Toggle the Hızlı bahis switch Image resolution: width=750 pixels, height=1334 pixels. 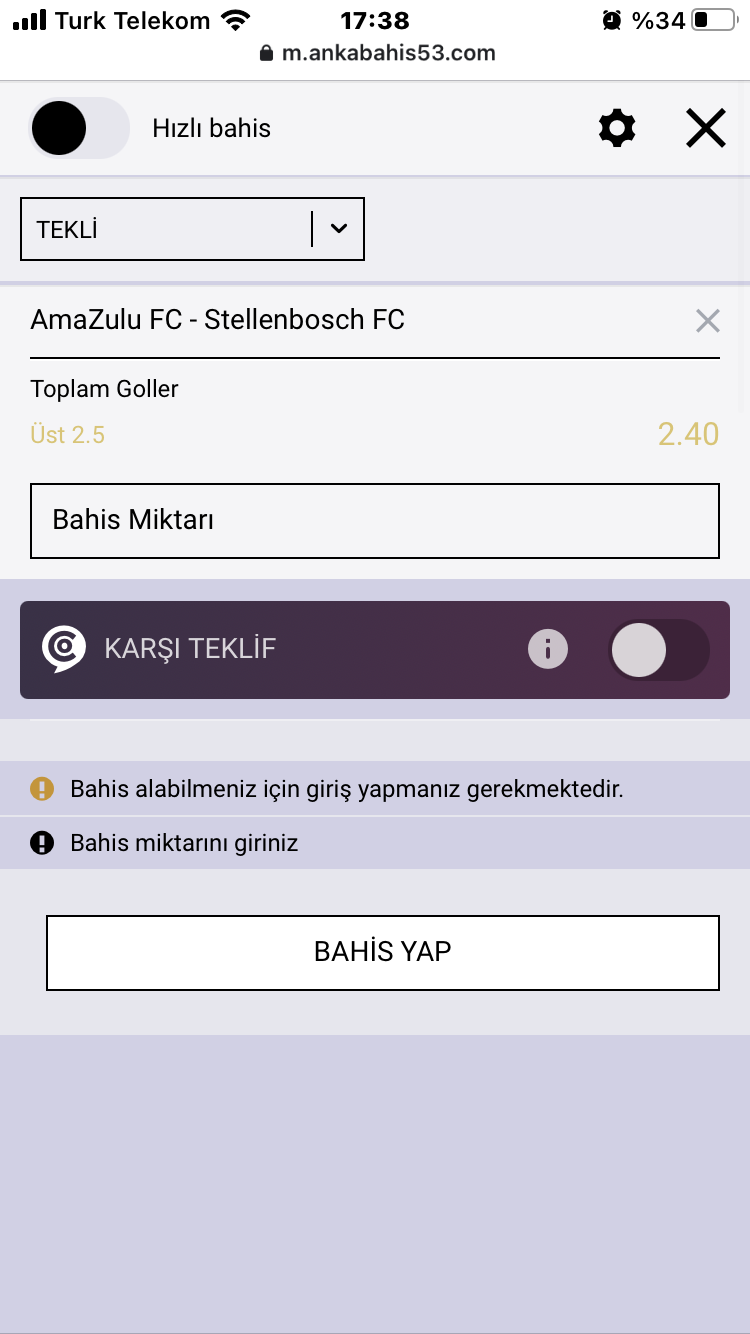point(79,128)
